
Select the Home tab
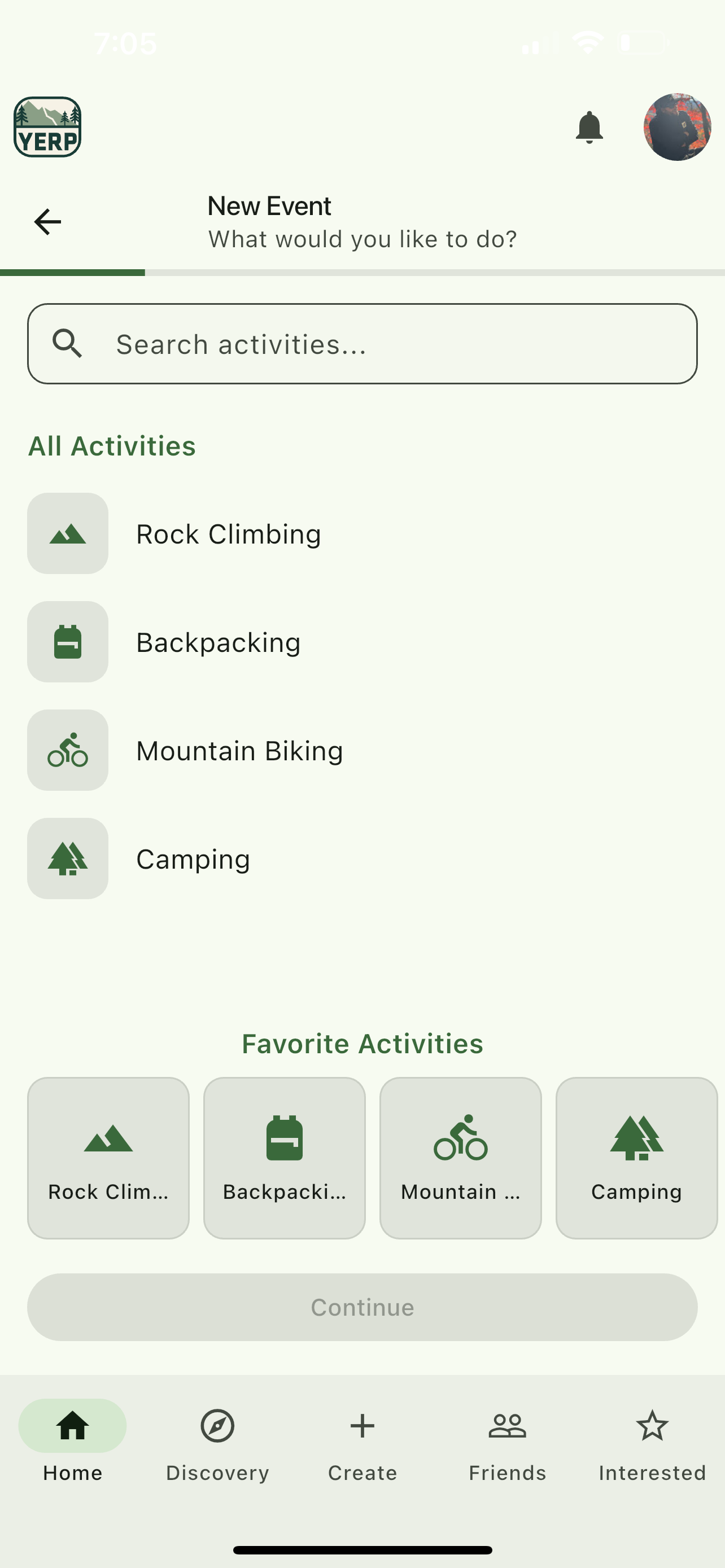[72, 1443]
